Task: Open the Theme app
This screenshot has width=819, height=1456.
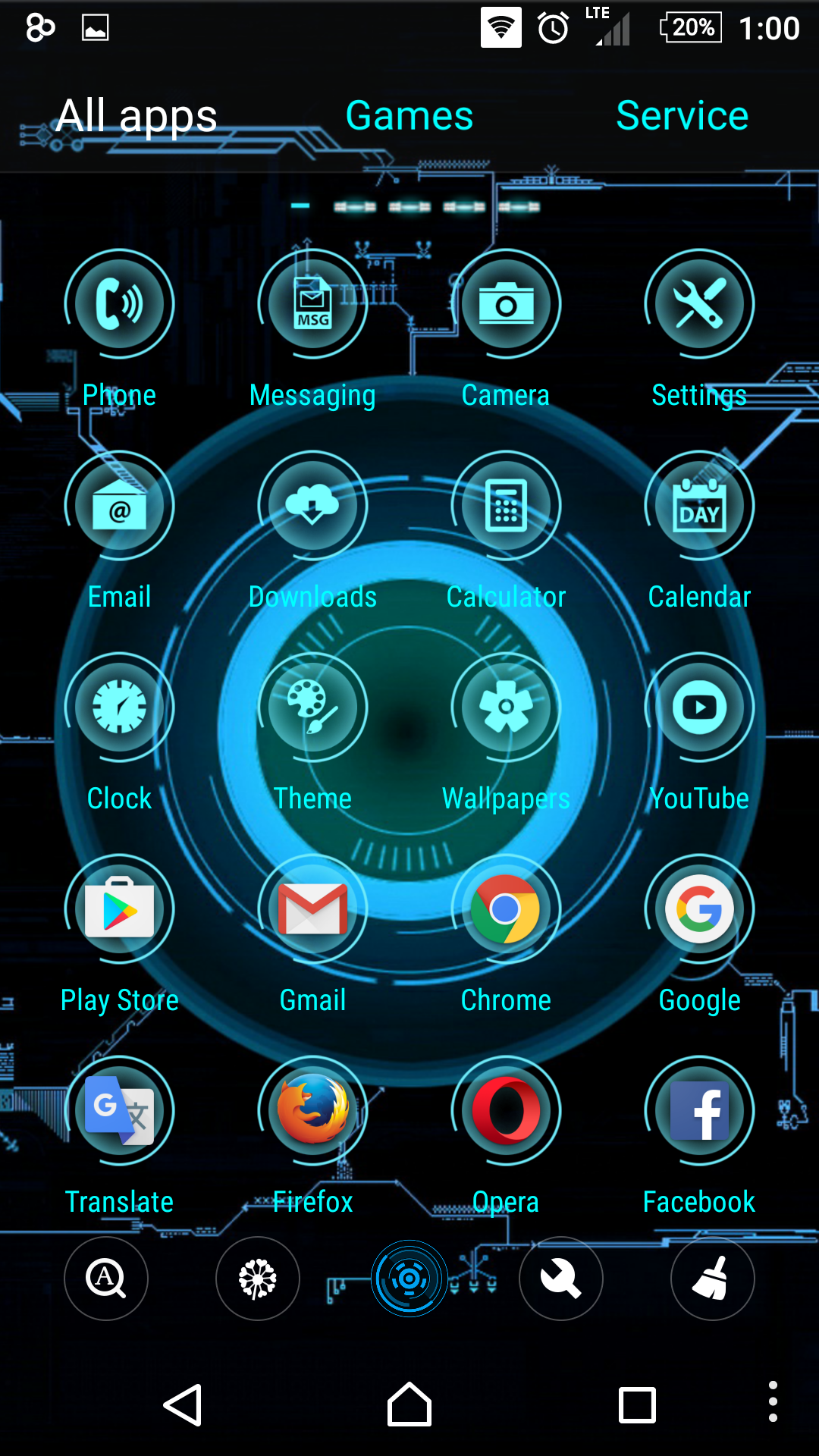Action: [312, 708]
